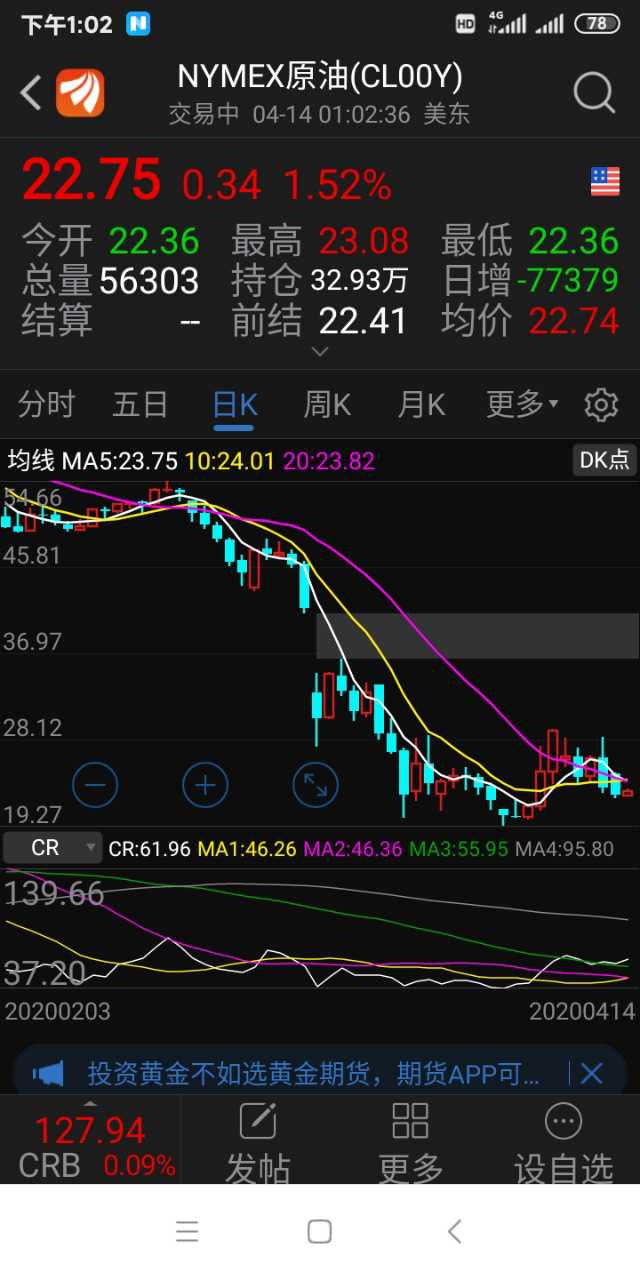Open the 更多 bottom menu

point(410,1143)
